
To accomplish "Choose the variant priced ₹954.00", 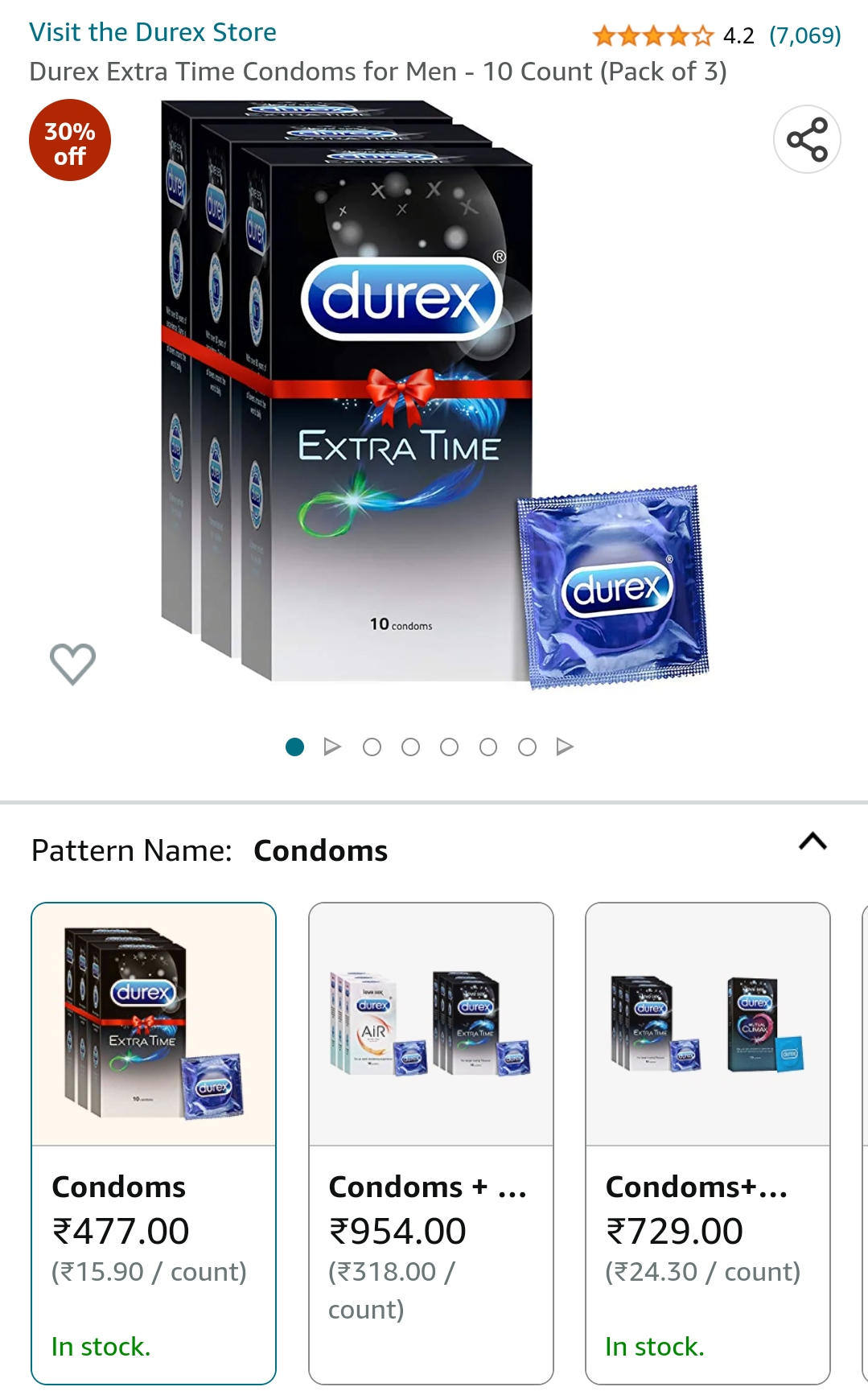I will click(x=431, y=1142).
